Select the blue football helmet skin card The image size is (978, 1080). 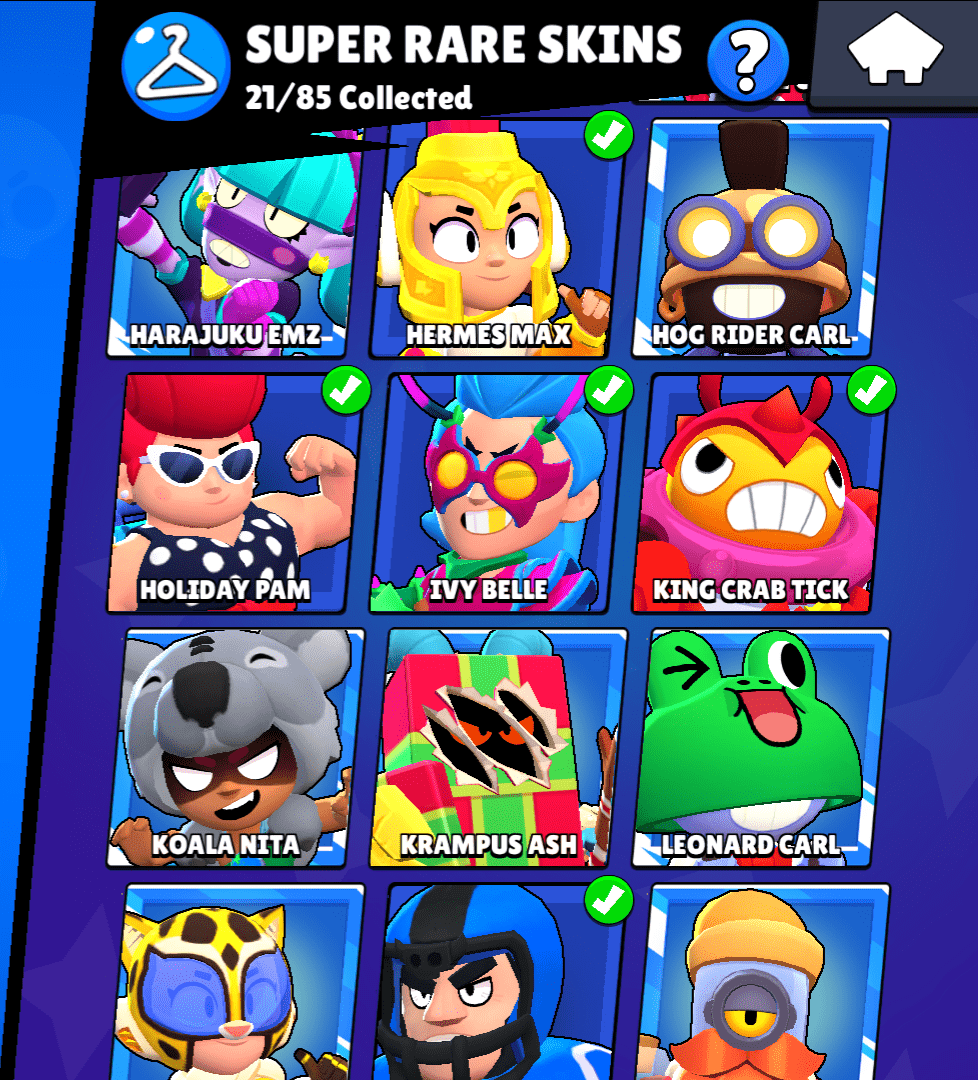[x=497, y=985]
